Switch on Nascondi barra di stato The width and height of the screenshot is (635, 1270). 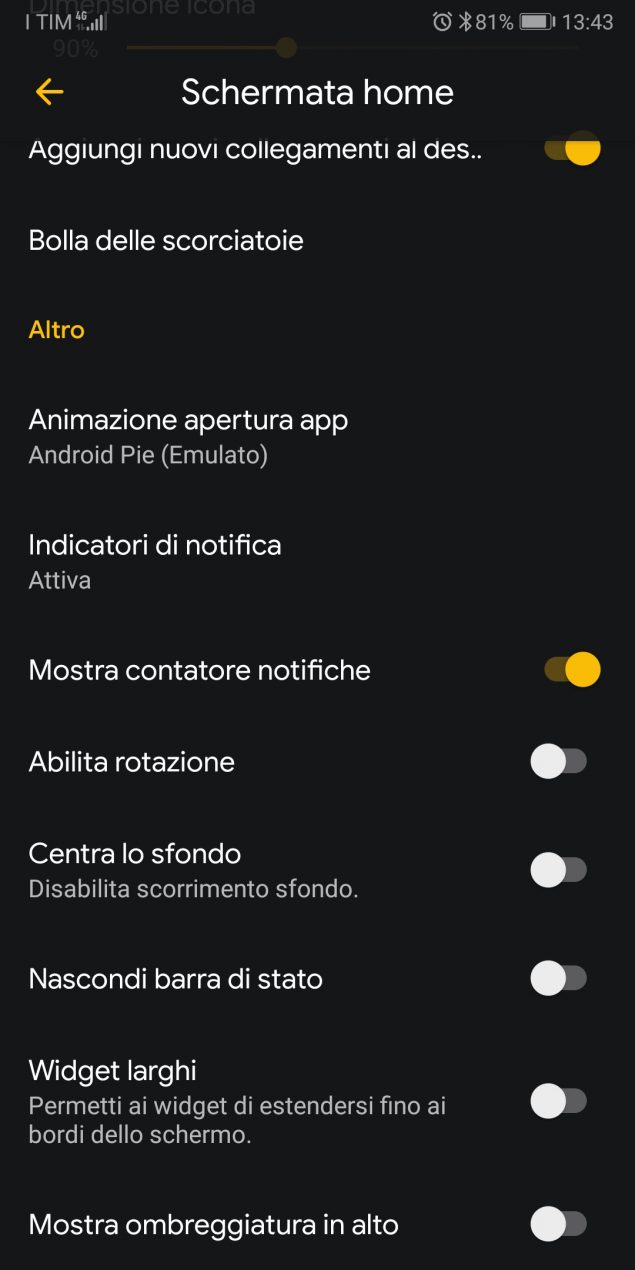pyautogui.click(x=558, y=978)
